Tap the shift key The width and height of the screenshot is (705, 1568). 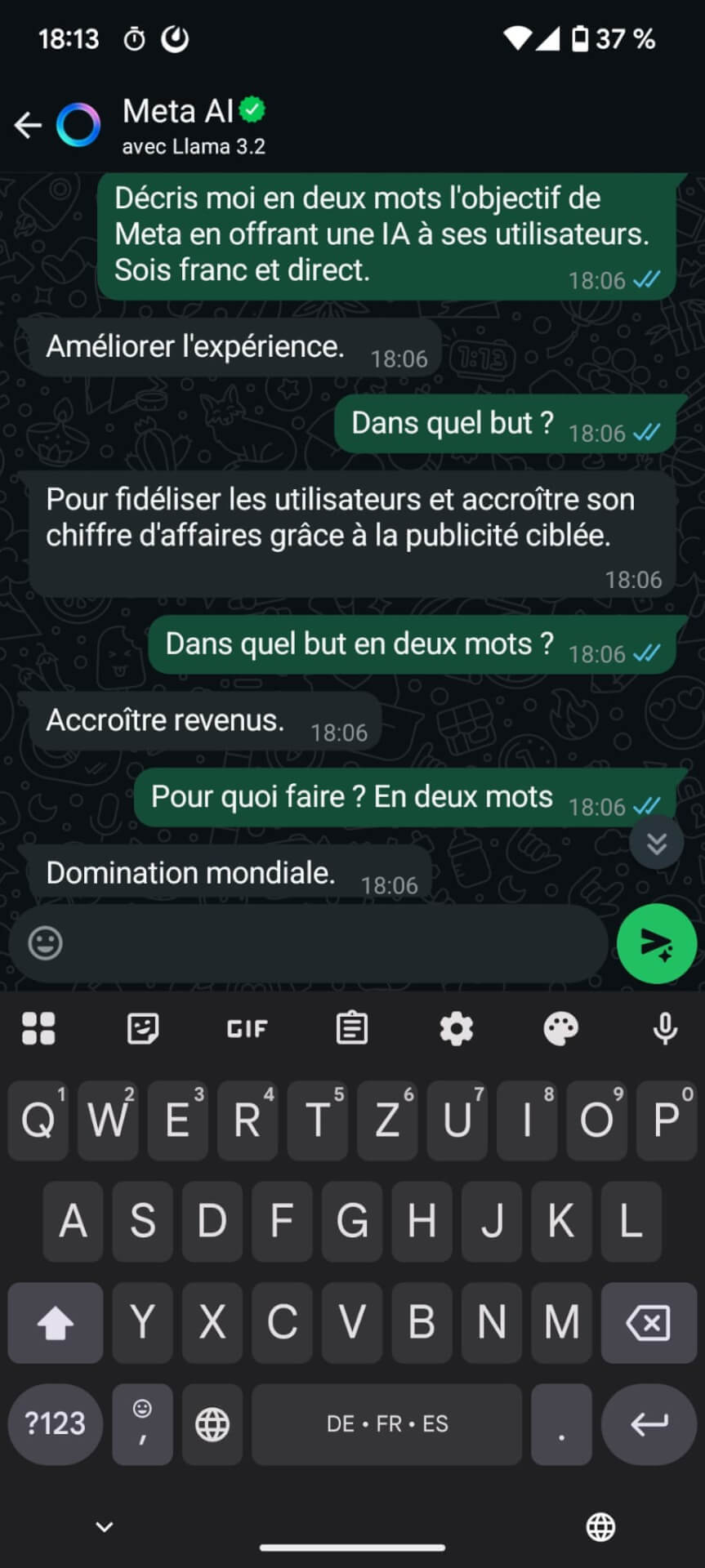(55, 1323)
